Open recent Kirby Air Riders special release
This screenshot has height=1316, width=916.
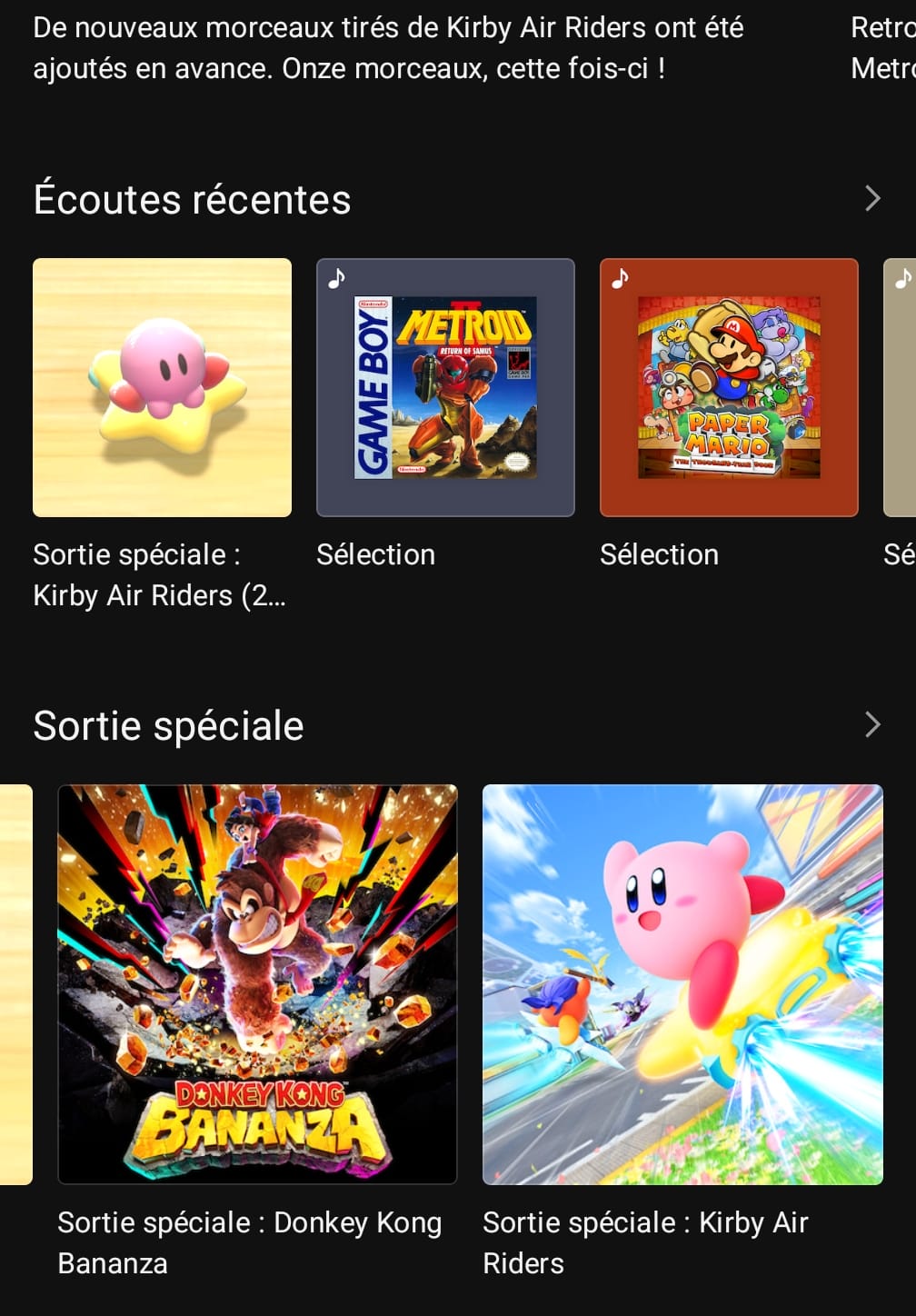(162, 388)
